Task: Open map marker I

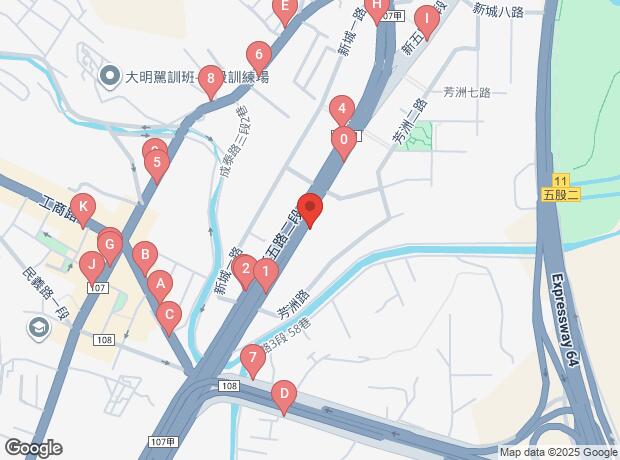Action: pyautogui.click(x=426, y=19)
